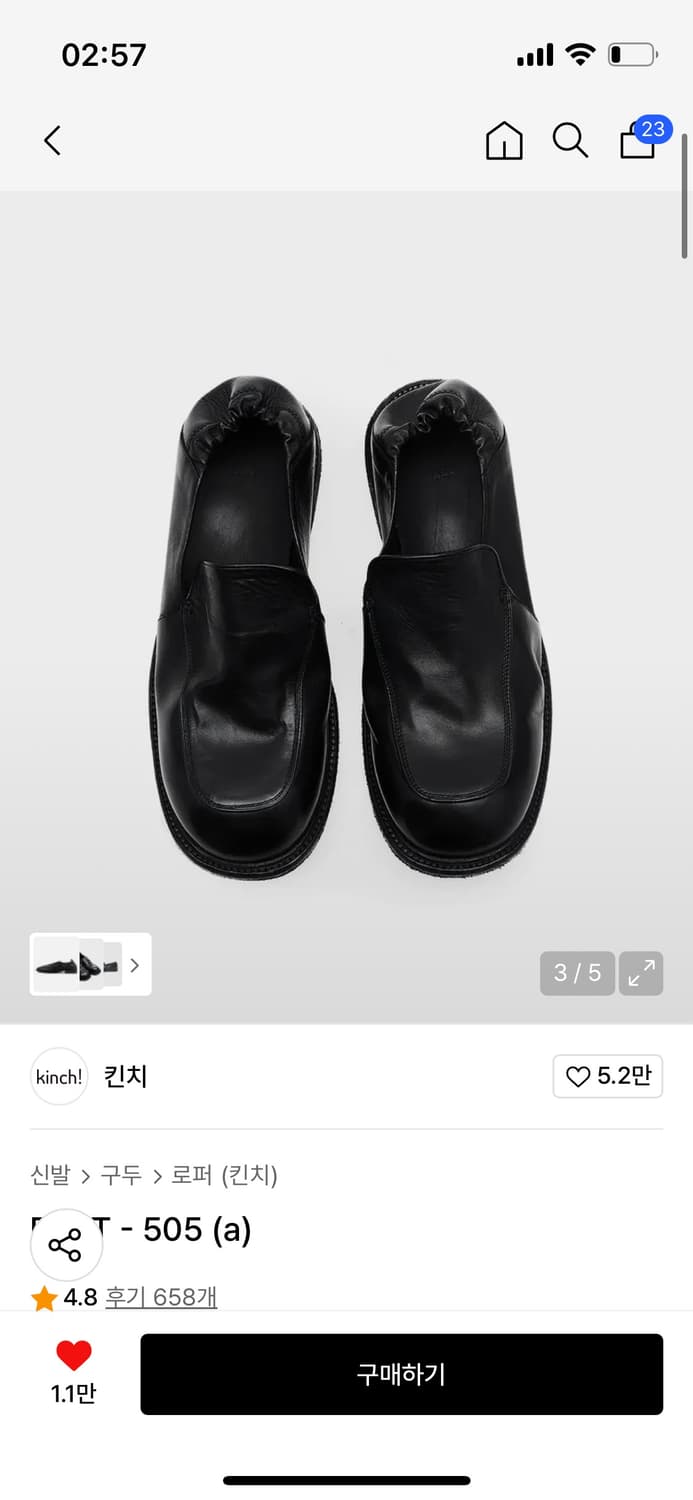Viewport: 693px width, 1500px height.
Task: Open the 구두 category breadcrumb
Action: pyautogui.click(x=121, y=1175)
